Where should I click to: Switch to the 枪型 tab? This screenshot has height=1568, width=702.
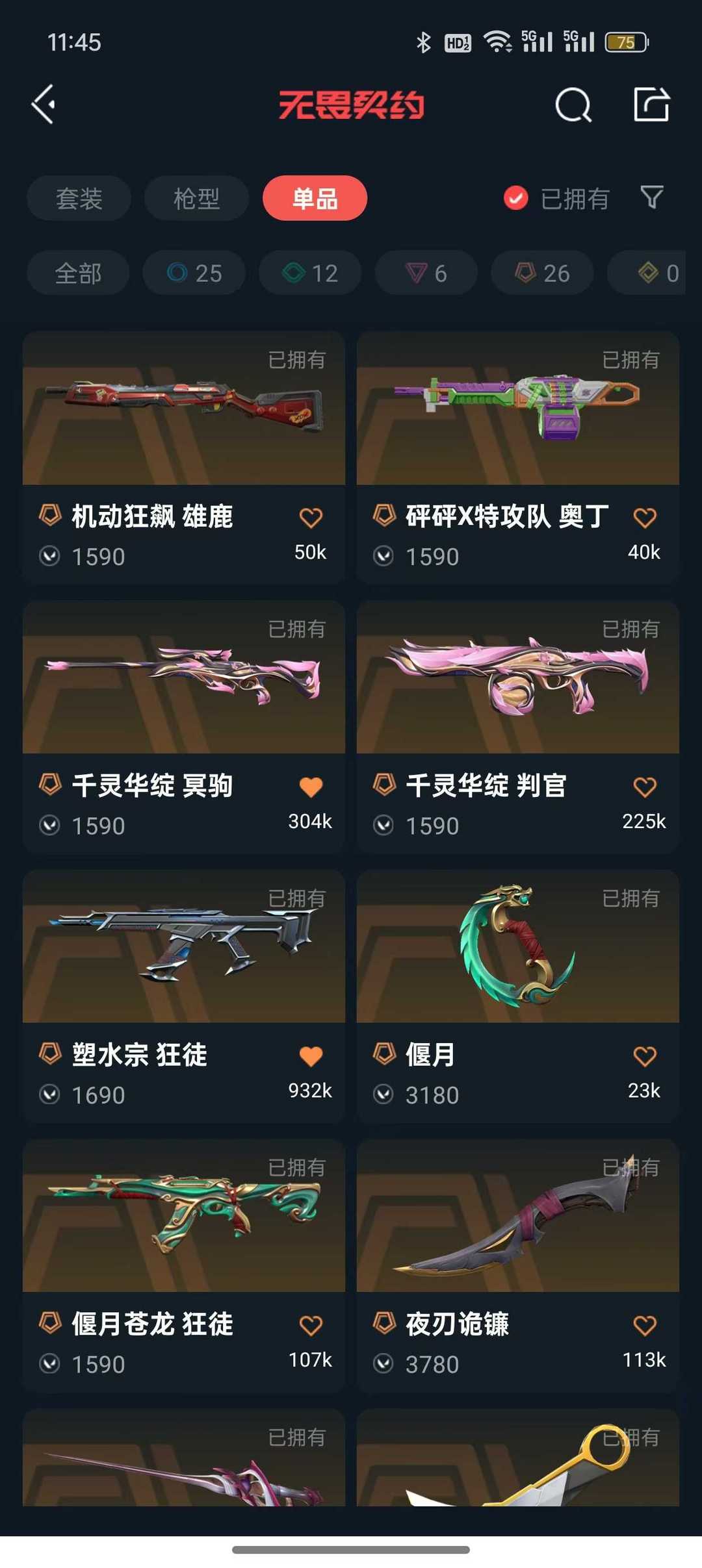coord(196,197)
